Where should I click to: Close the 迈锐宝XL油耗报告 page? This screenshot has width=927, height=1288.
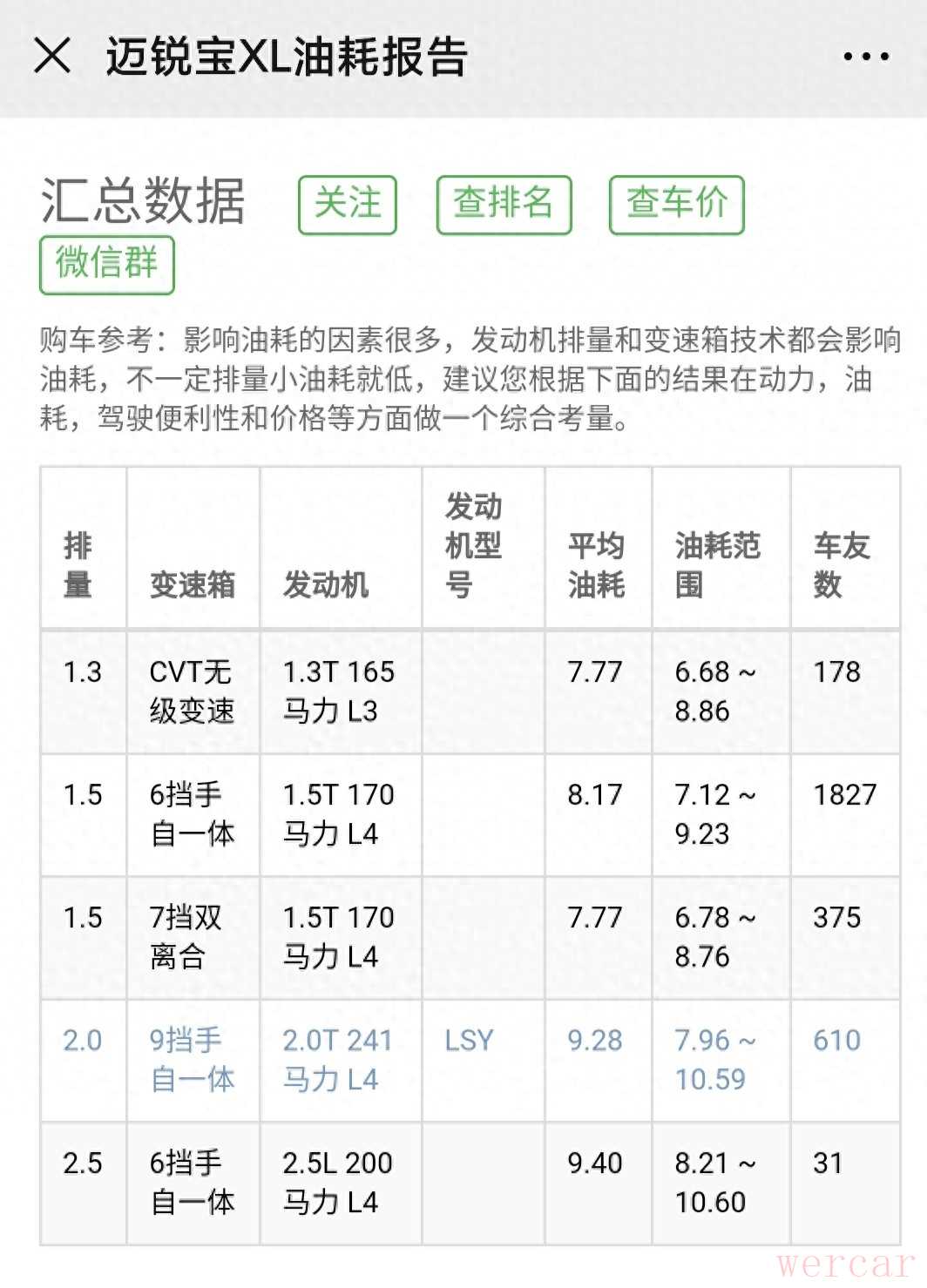click(52, 57)
